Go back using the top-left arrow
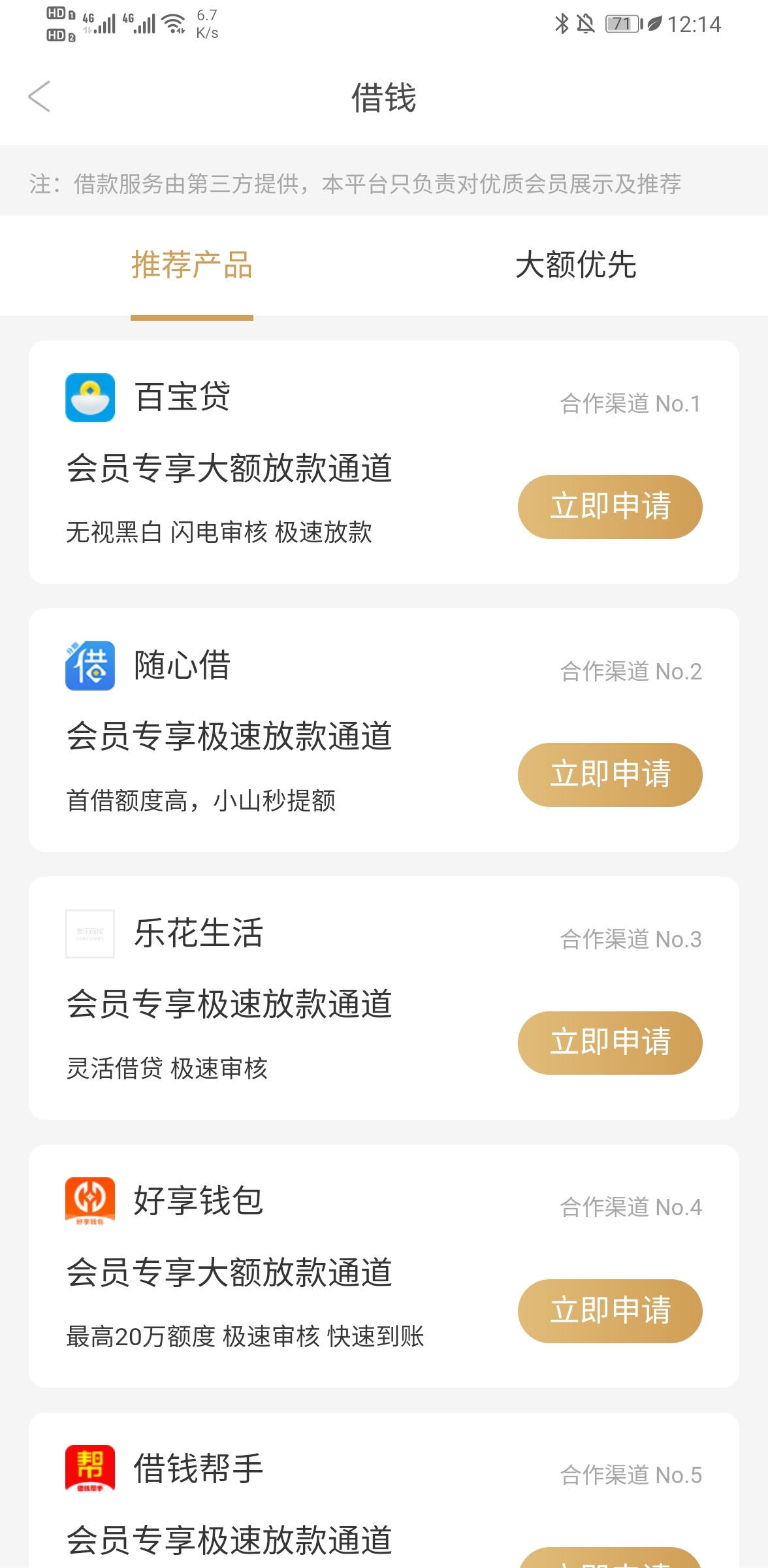 point(39,97)
